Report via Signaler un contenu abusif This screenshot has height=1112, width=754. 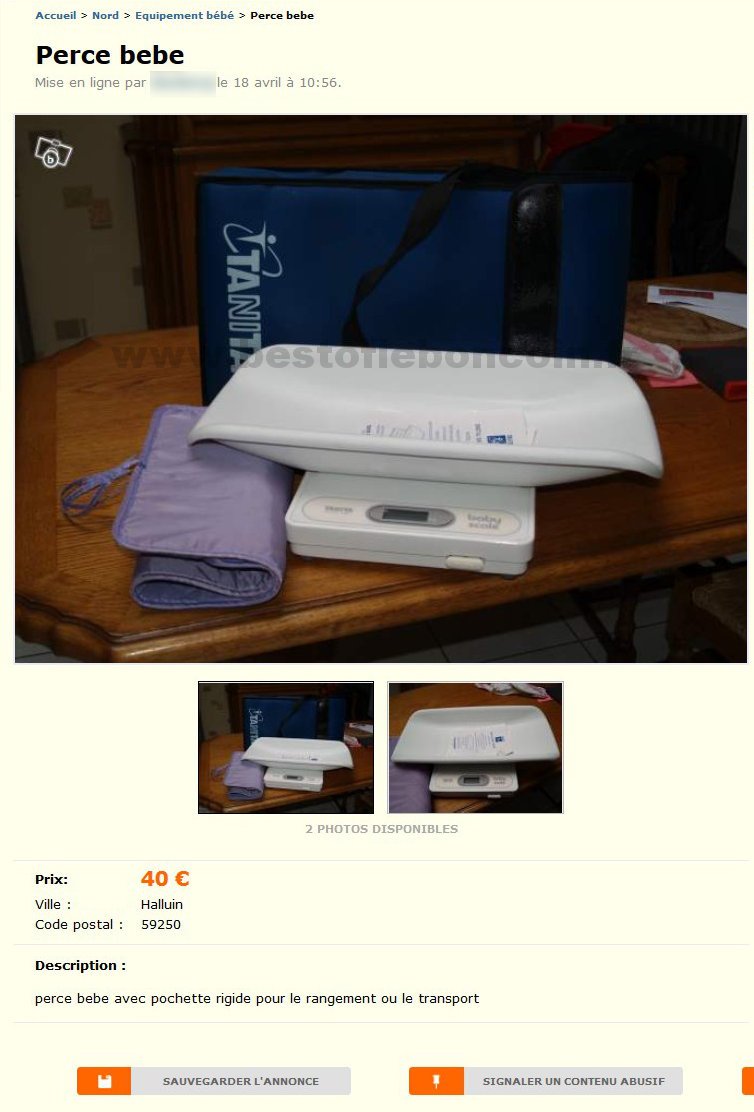(x=546, y=1081)
